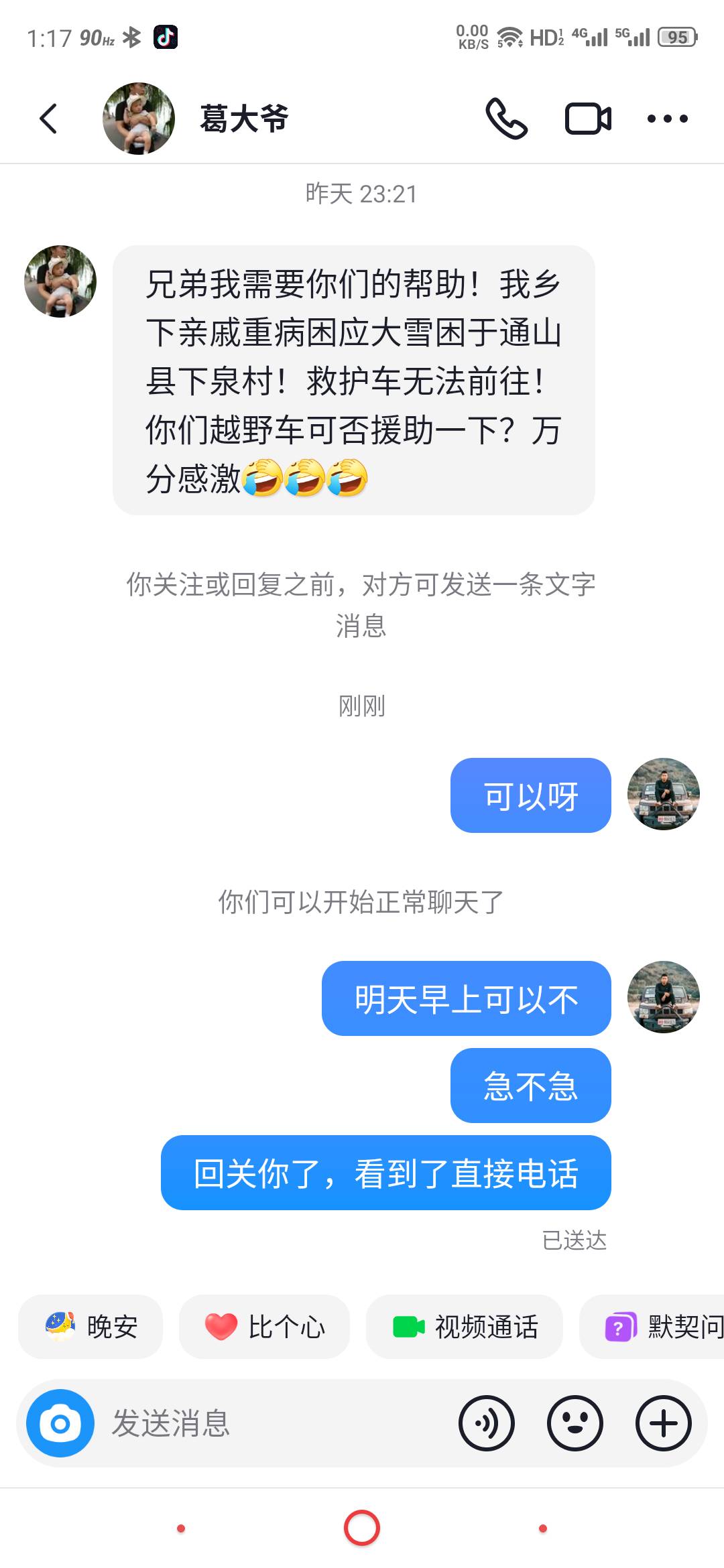Tap 葛大爷's avatar beside the received message
Viewport: 724px width, 1568px height.
[x=60, y=281]
